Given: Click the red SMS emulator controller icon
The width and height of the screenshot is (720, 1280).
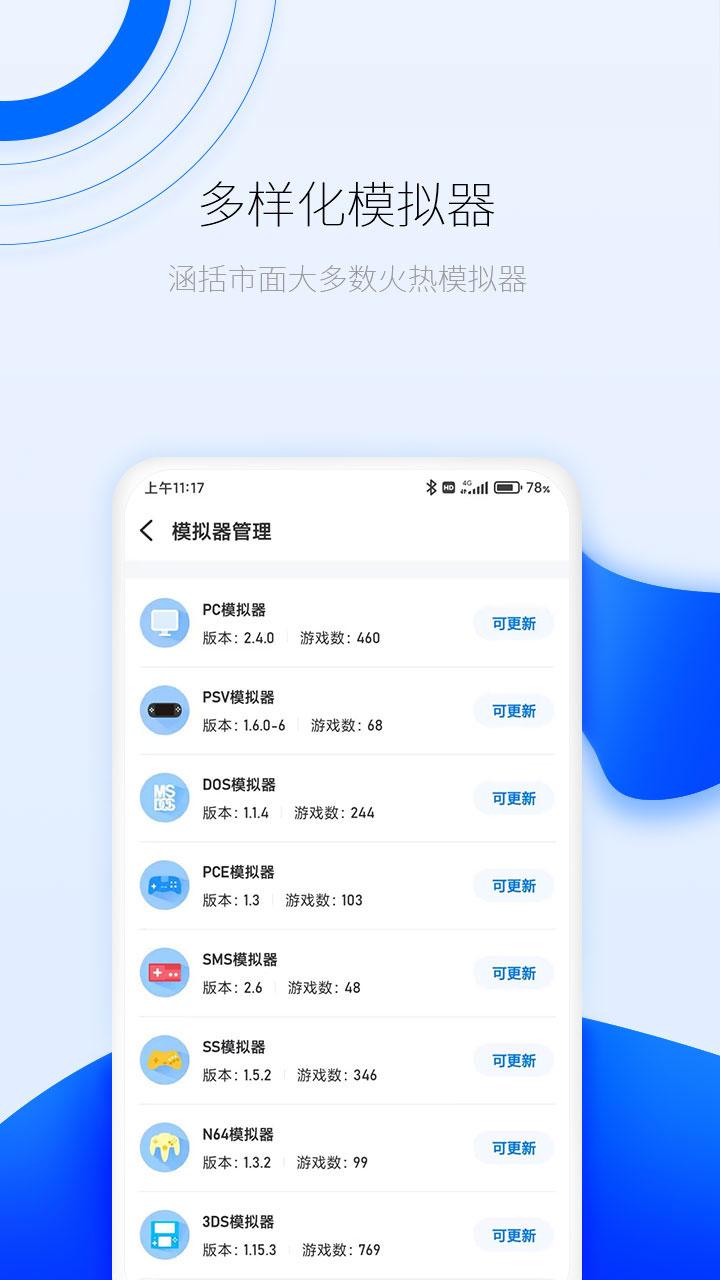Looking at the screenshot, I should pos(165,972).
